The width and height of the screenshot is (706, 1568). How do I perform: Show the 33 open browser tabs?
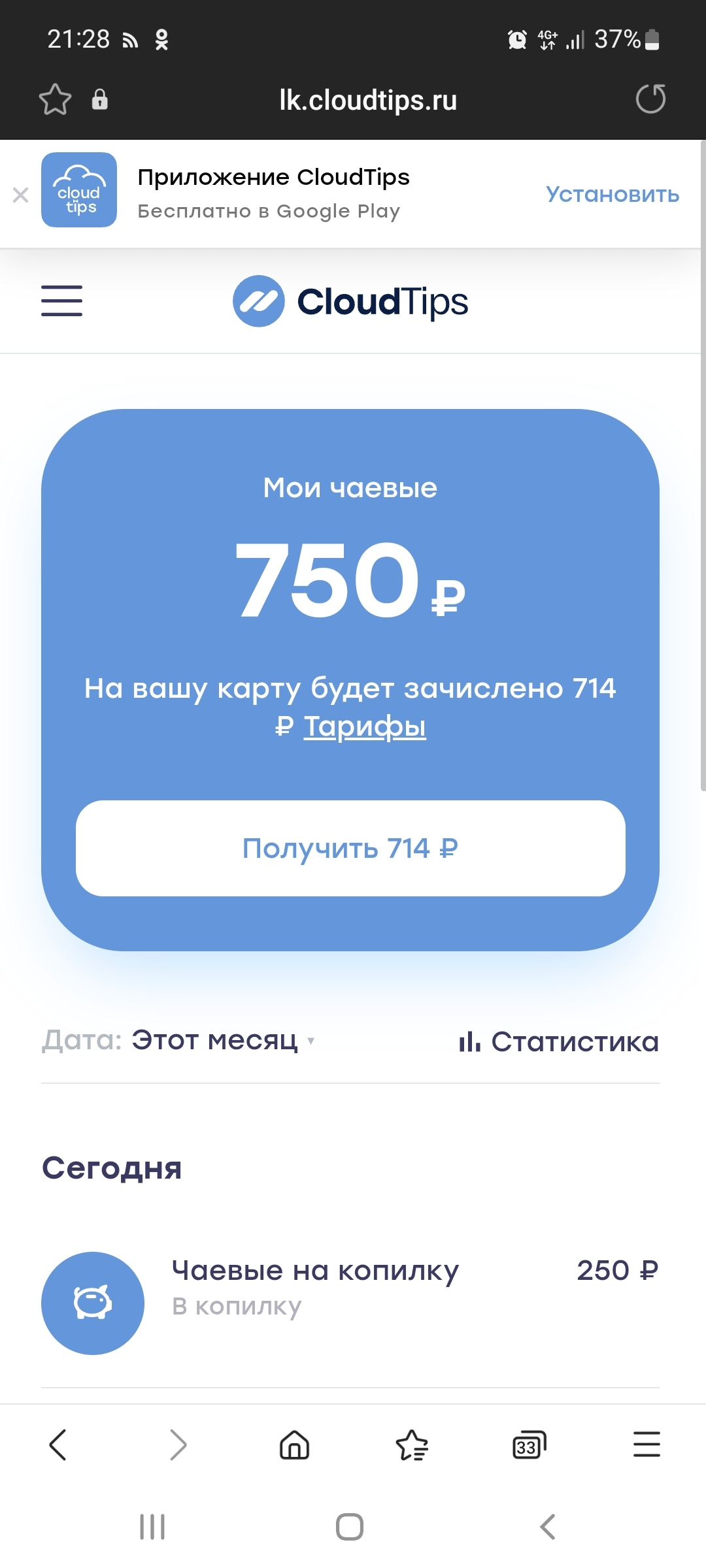pyautogui.click(x=529, y=1445)
